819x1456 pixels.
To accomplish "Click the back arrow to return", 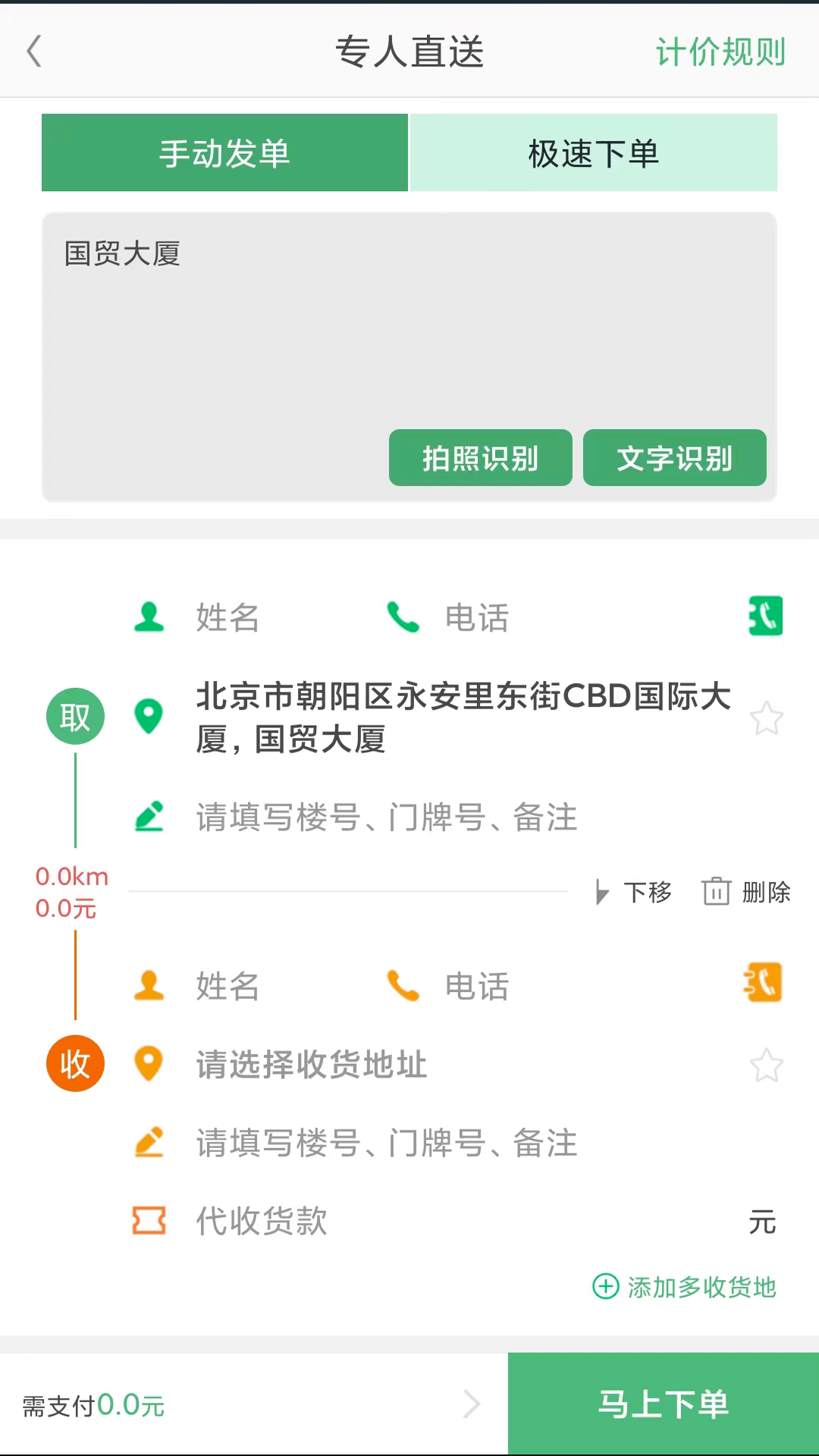I will click(33, 51).
